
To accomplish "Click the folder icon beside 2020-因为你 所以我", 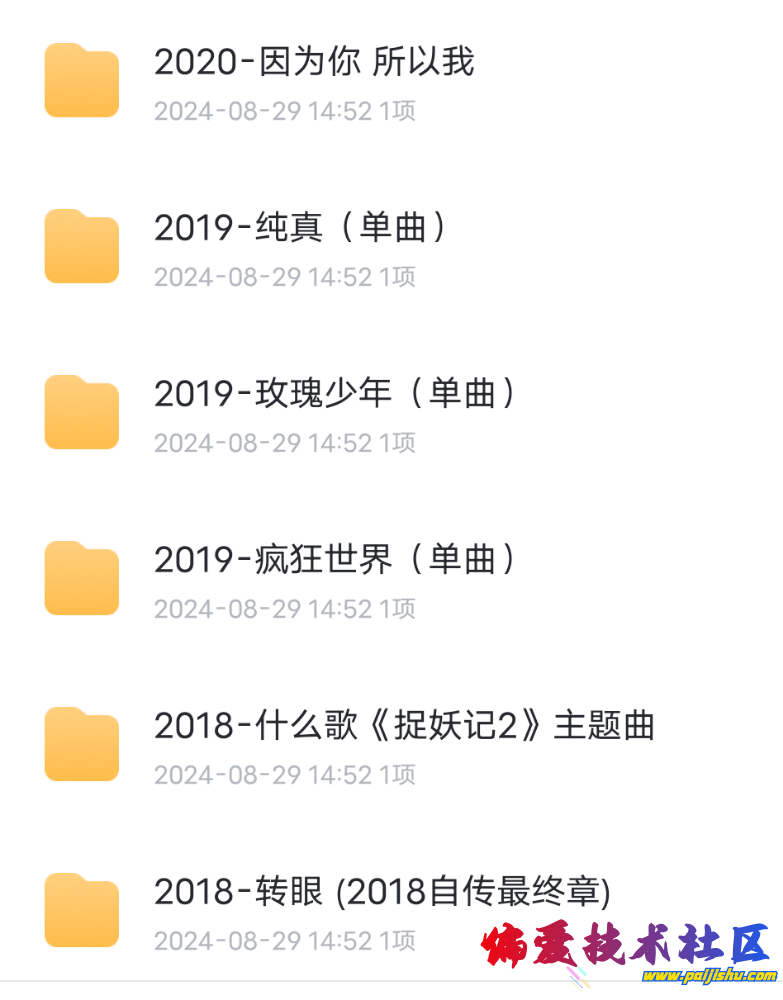I will pos(81,80).
